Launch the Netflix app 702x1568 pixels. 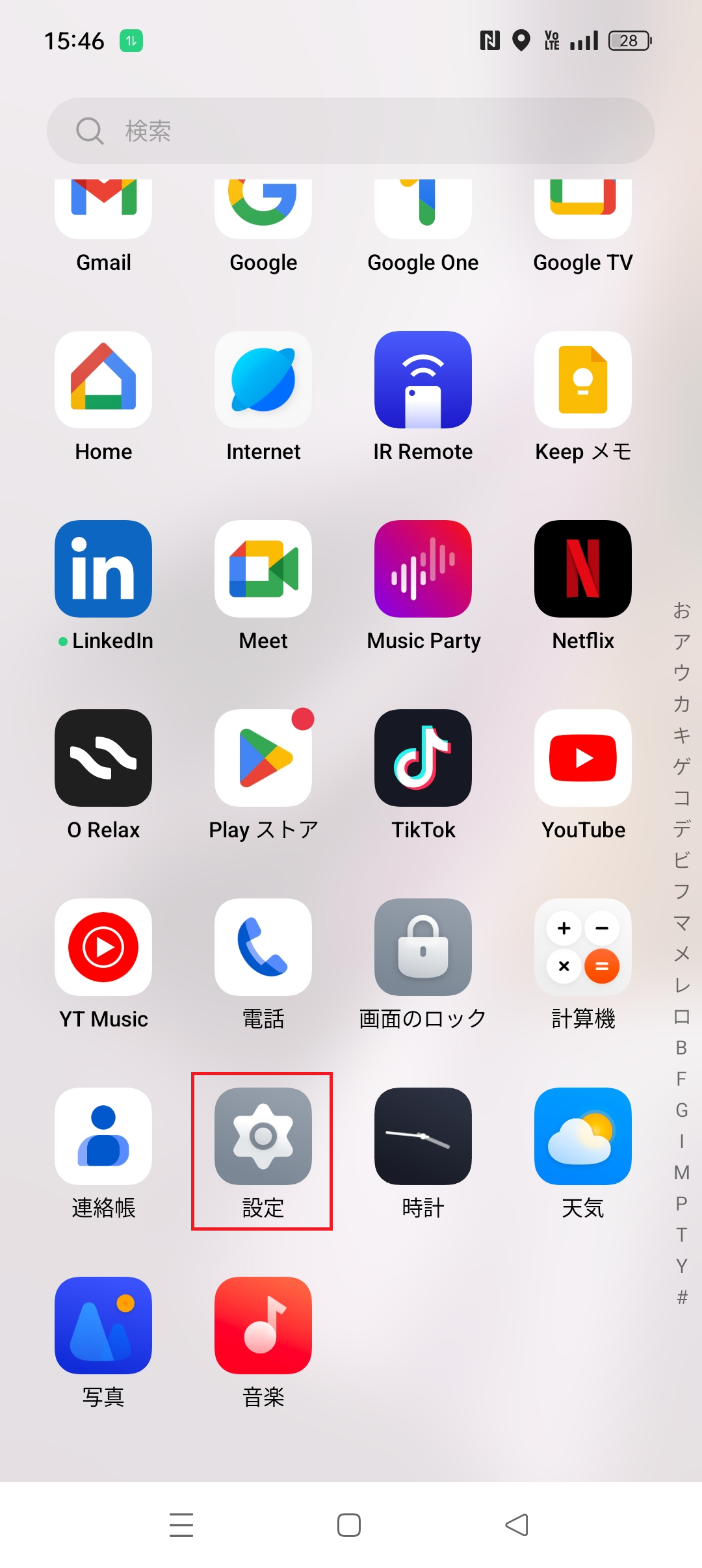(x=583, y=568)
